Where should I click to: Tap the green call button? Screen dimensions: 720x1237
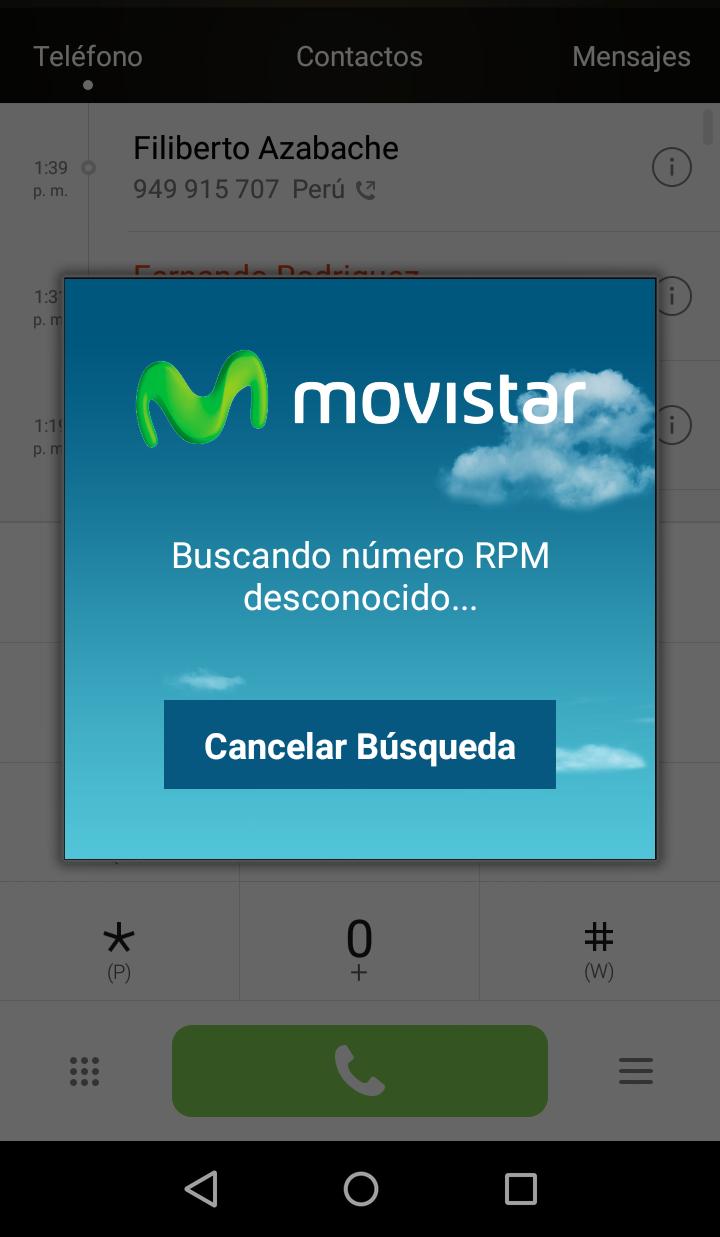point(359,1070)
